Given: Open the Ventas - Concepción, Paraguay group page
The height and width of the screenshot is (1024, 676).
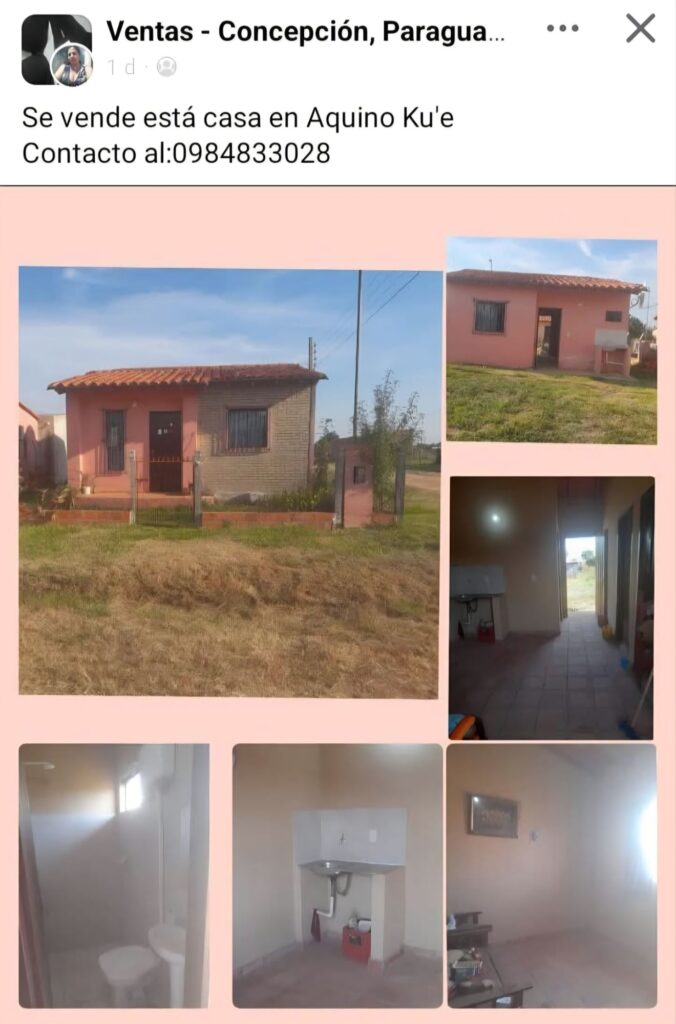Looking at the screenshot, I should click(x=305, y=32).
